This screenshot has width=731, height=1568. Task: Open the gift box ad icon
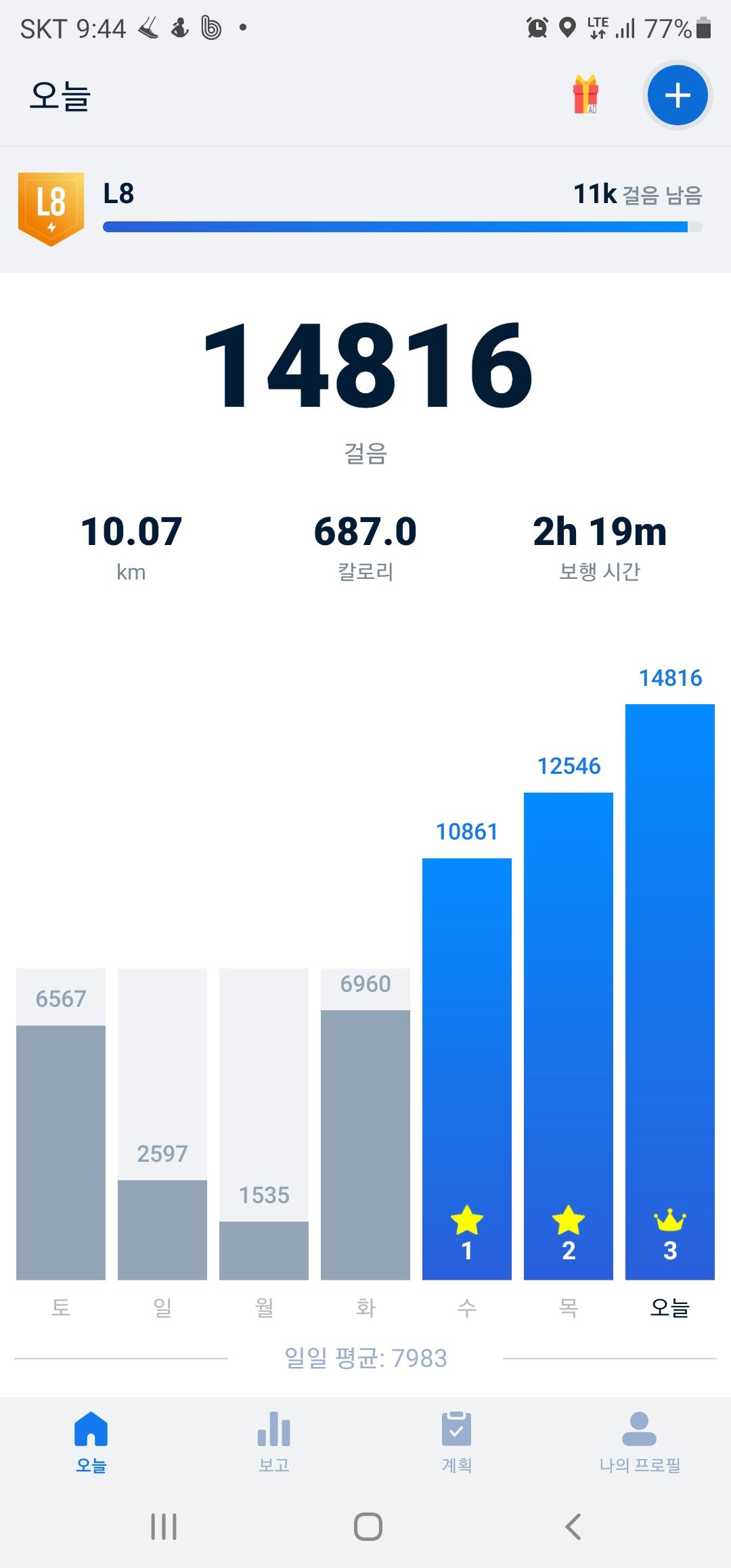pos(585,94)
